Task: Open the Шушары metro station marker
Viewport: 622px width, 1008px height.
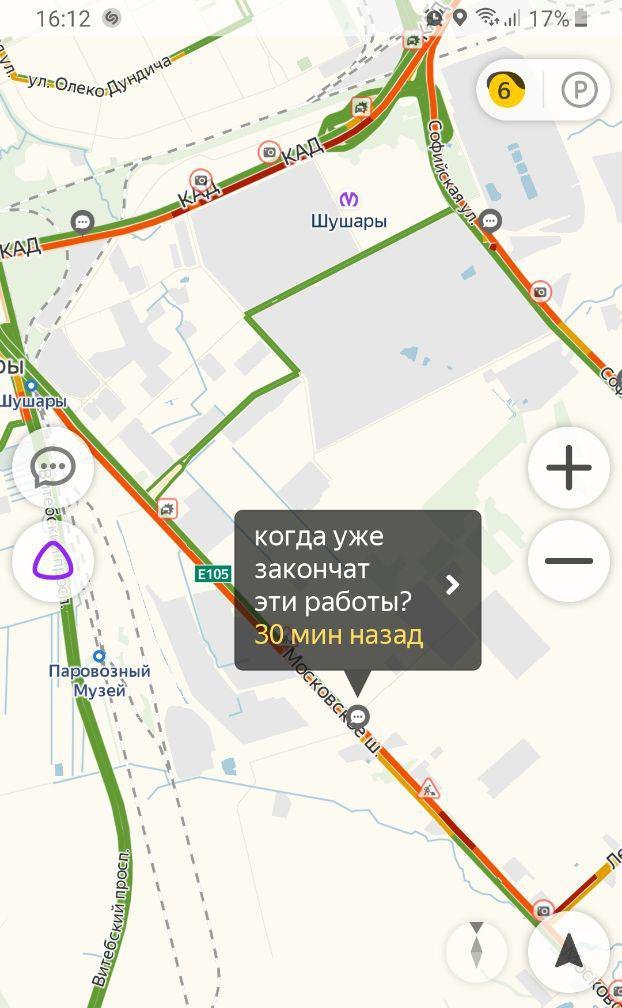Action: pyautogui.click(x=349, y=200)
